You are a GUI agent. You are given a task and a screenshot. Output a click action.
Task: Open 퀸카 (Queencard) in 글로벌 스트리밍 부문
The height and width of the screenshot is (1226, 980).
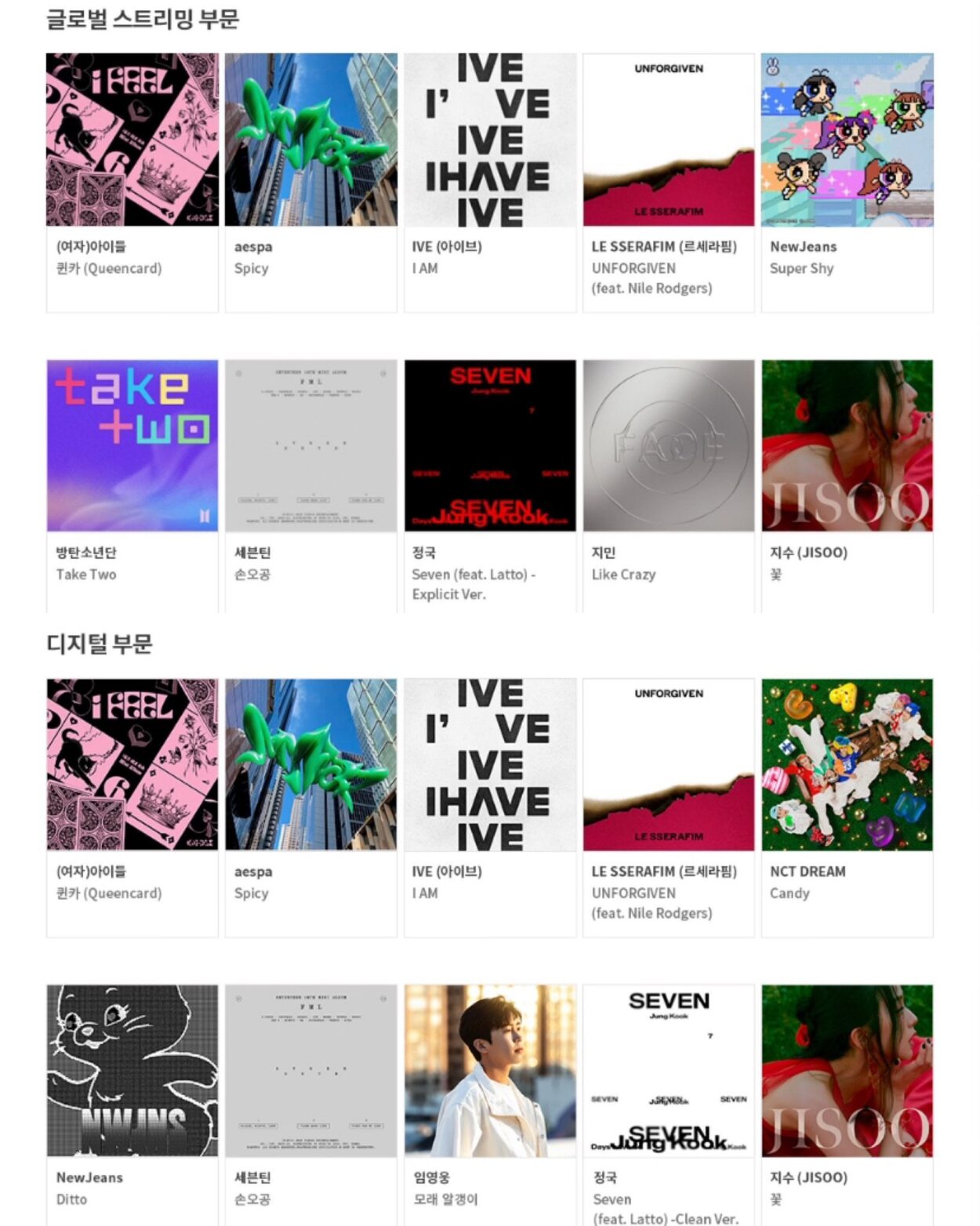[x=132, y=141]
